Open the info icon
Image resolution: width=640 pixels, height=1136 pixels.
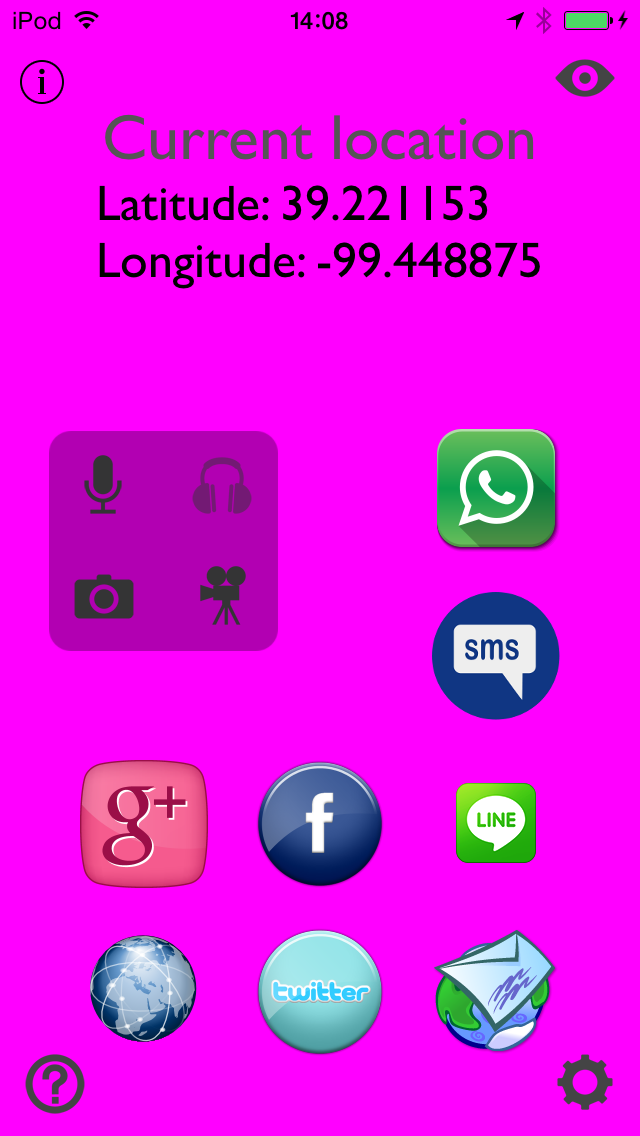tap(42, 82)
